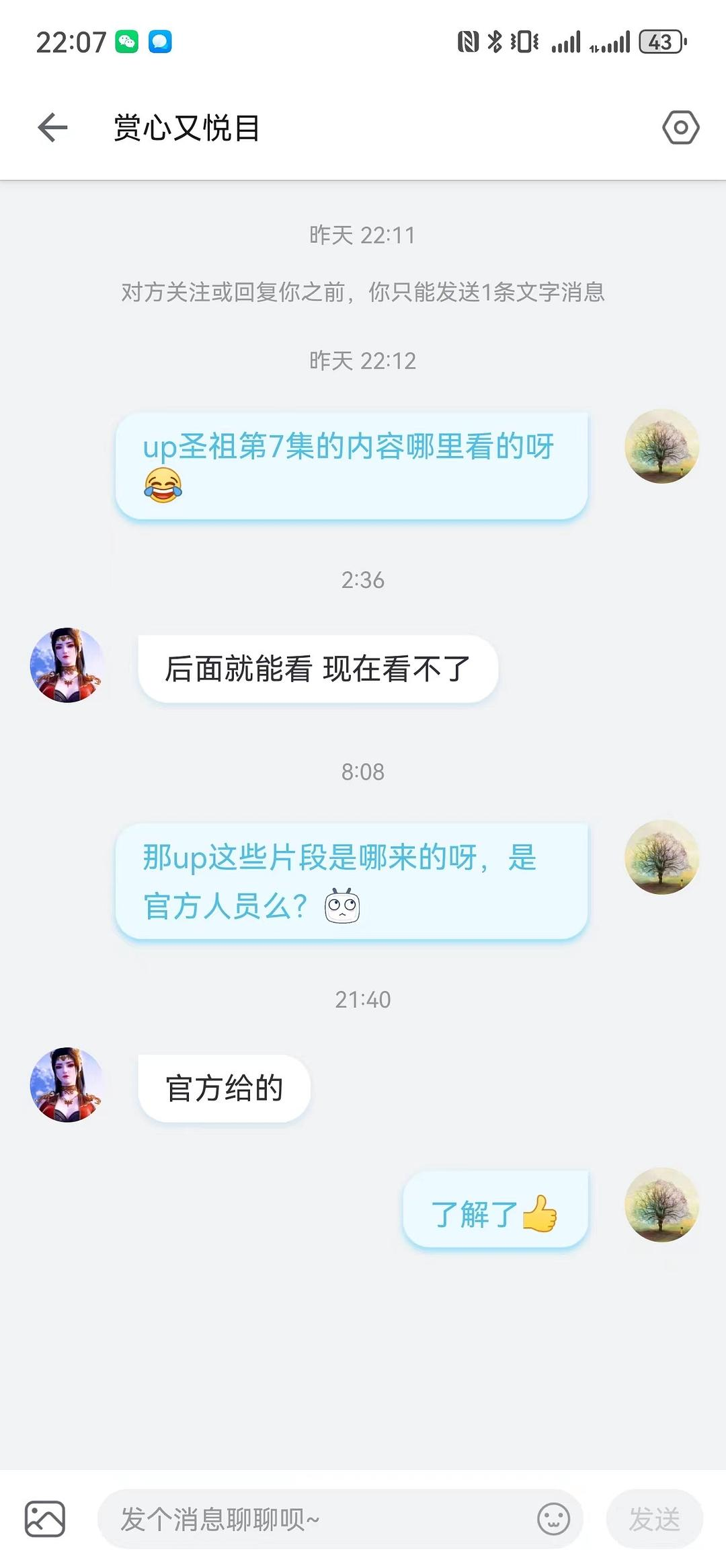726x1568 pixels.
Task: Open avatar beside 官方给的 message
Action: click(x=67, y=1084)
